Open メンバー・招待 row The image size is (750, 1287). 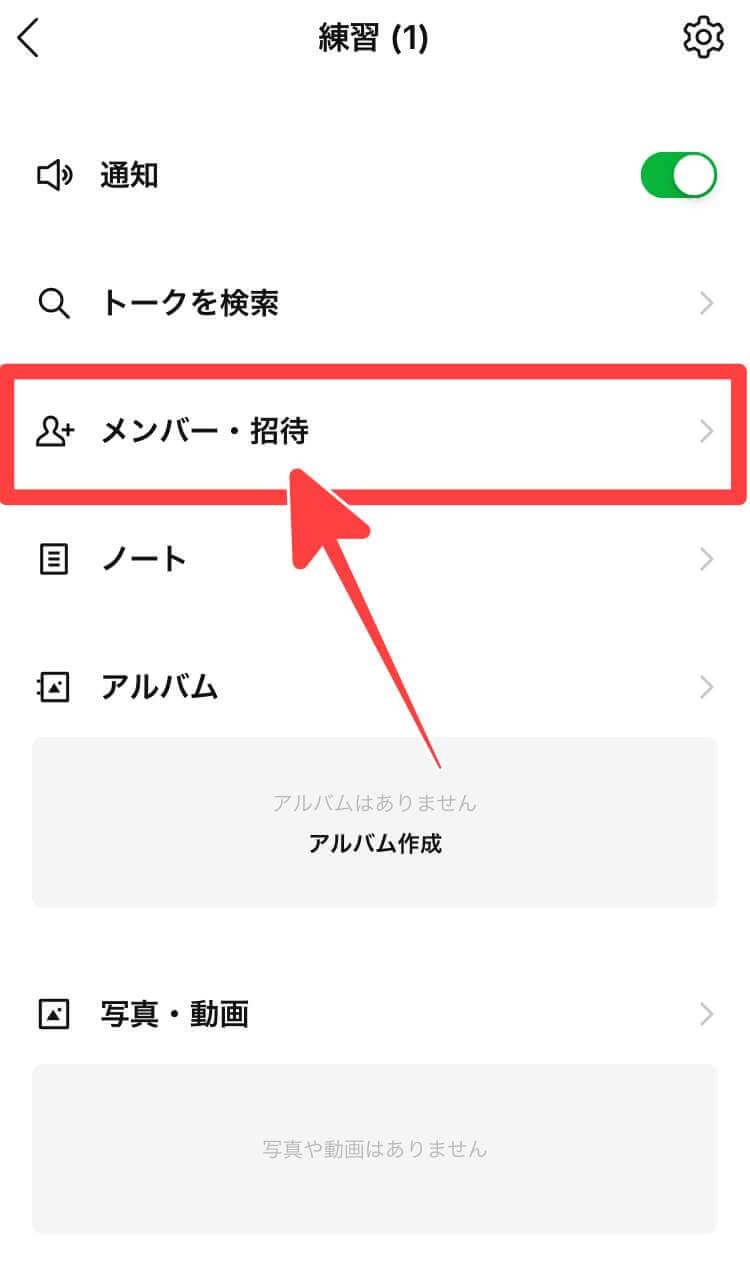[375, 432]
